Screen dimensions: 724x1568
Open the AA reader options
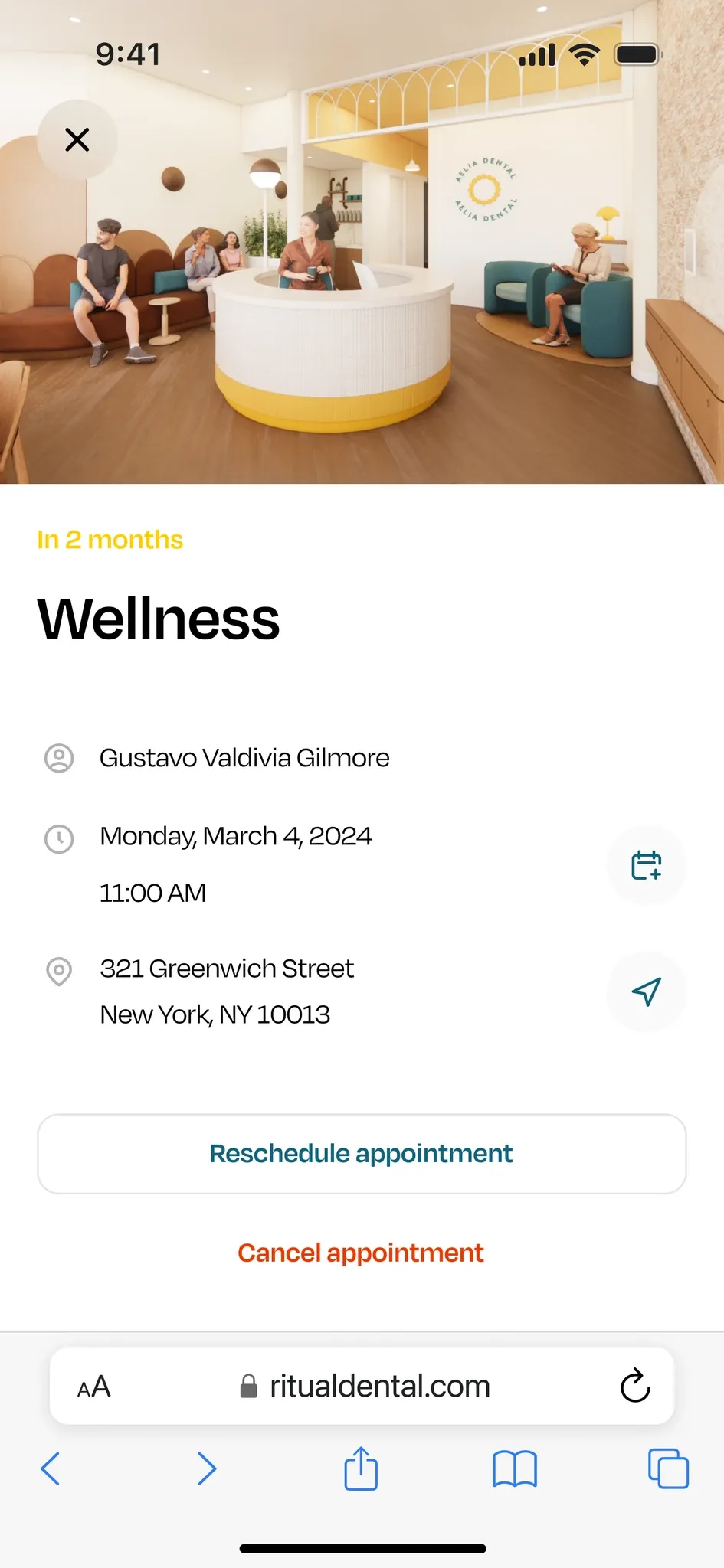pyautogui.click(x=94, y=1387)
